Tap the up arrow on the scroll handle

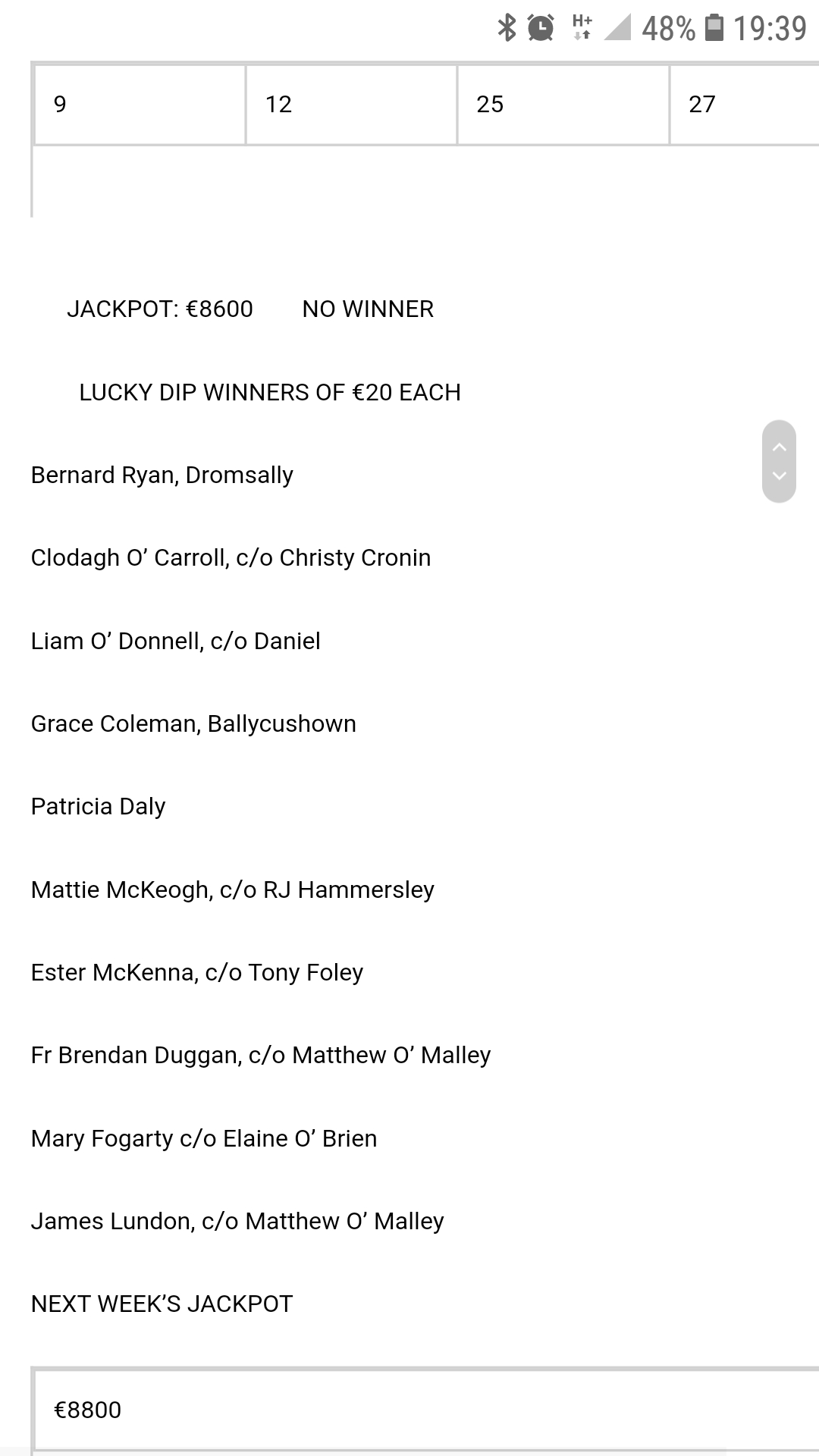point(779,447)
